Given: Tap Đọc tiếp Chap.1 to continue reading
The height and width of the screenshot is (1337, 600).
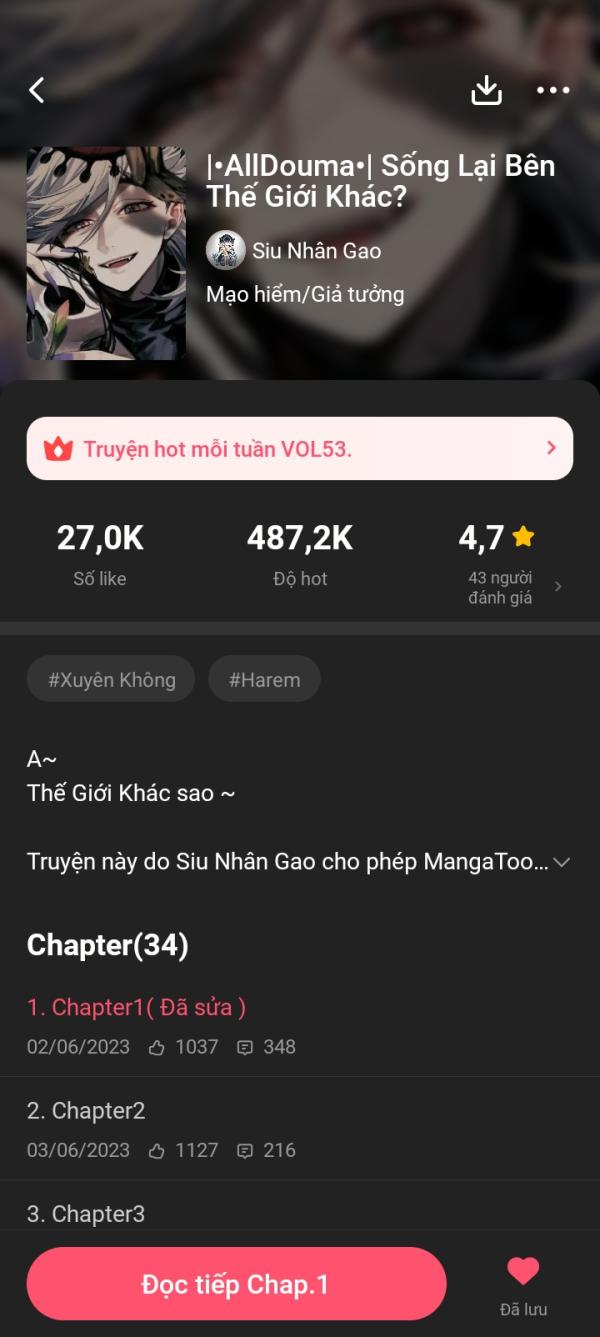Looking at the screenshot, I should (x=236, y=1284).
